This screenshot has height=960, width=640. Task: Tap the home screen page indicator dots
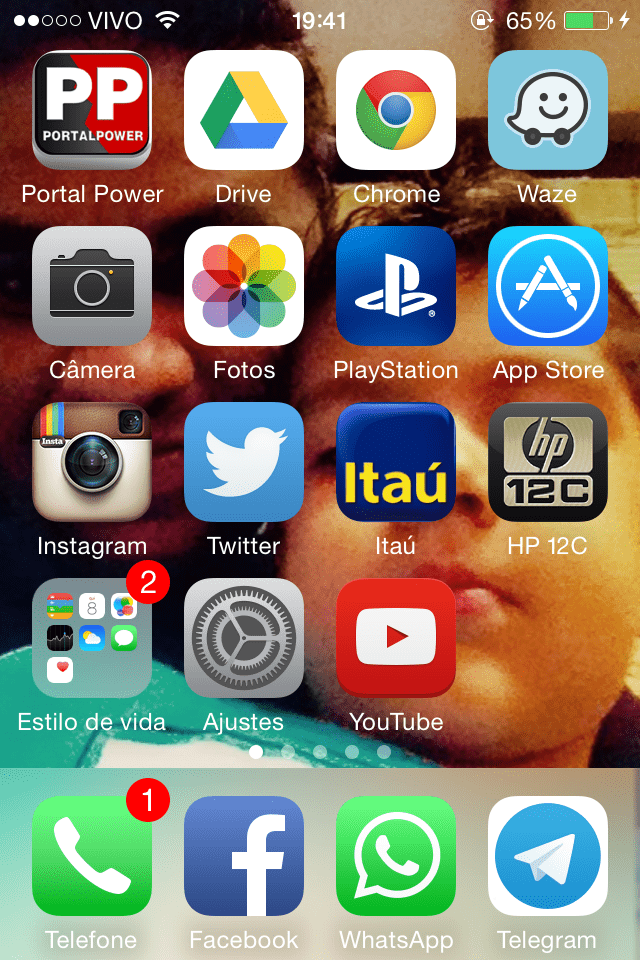tap(320, 752)
